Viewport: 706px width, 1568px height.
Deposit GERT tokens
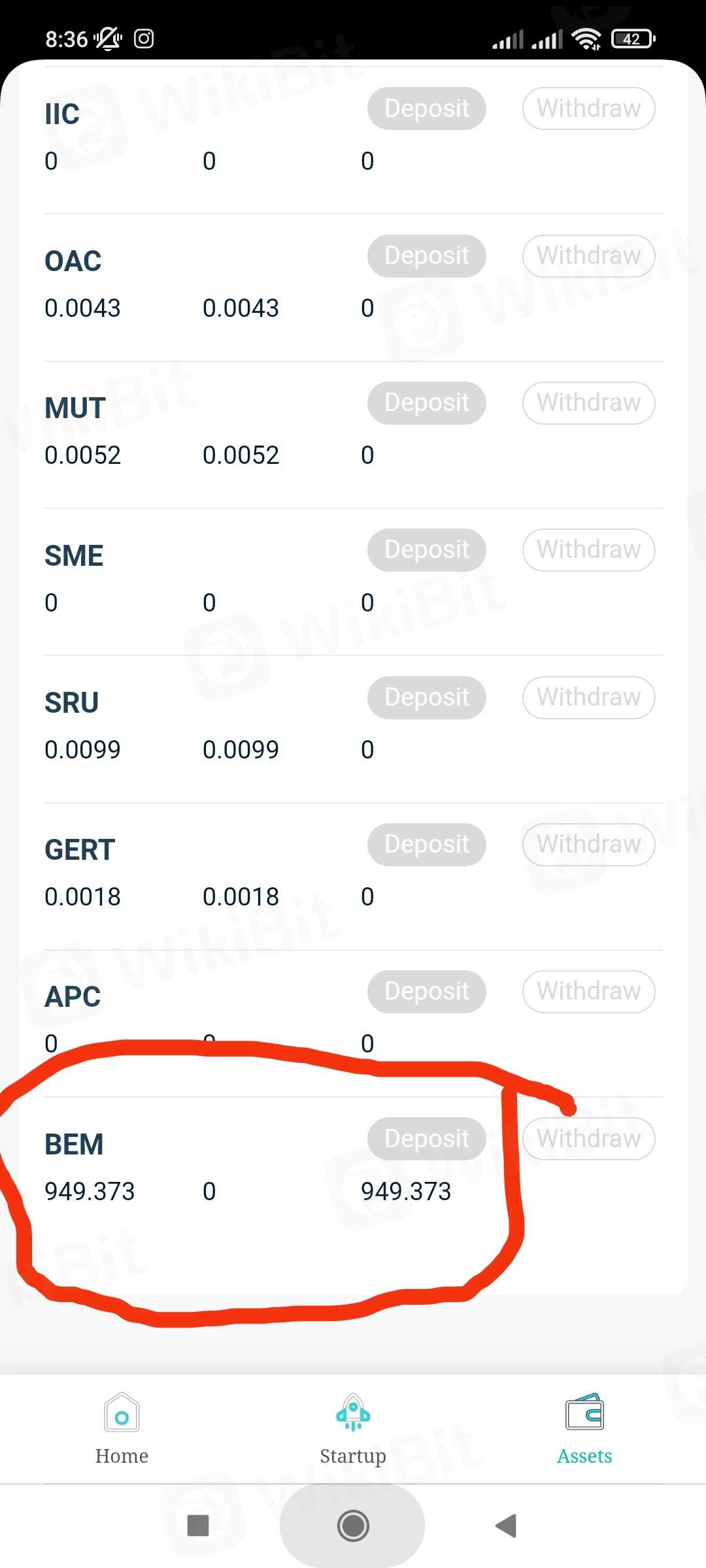[x=426, y=844]
